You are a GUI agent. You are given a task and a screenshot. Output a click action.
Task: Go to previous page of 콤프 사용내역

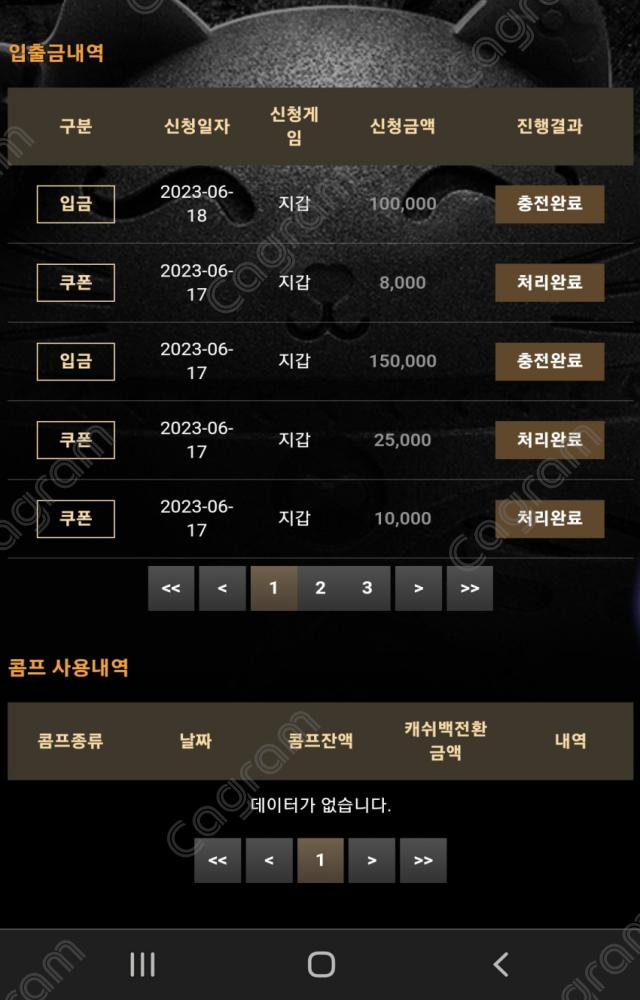click(x=269, y=860)
